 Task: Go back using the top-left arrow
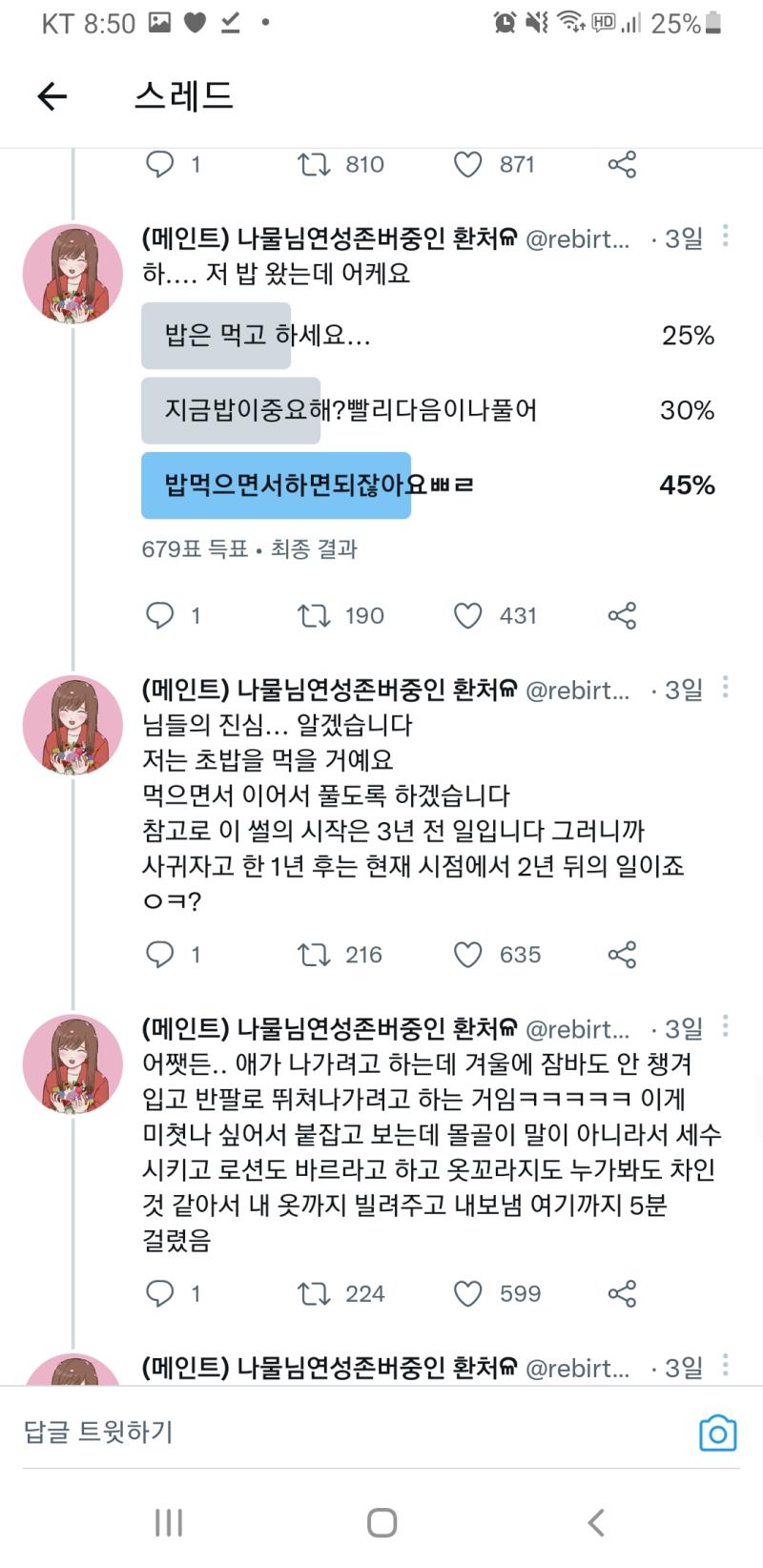pyautogui.click(x=52, y=95)
